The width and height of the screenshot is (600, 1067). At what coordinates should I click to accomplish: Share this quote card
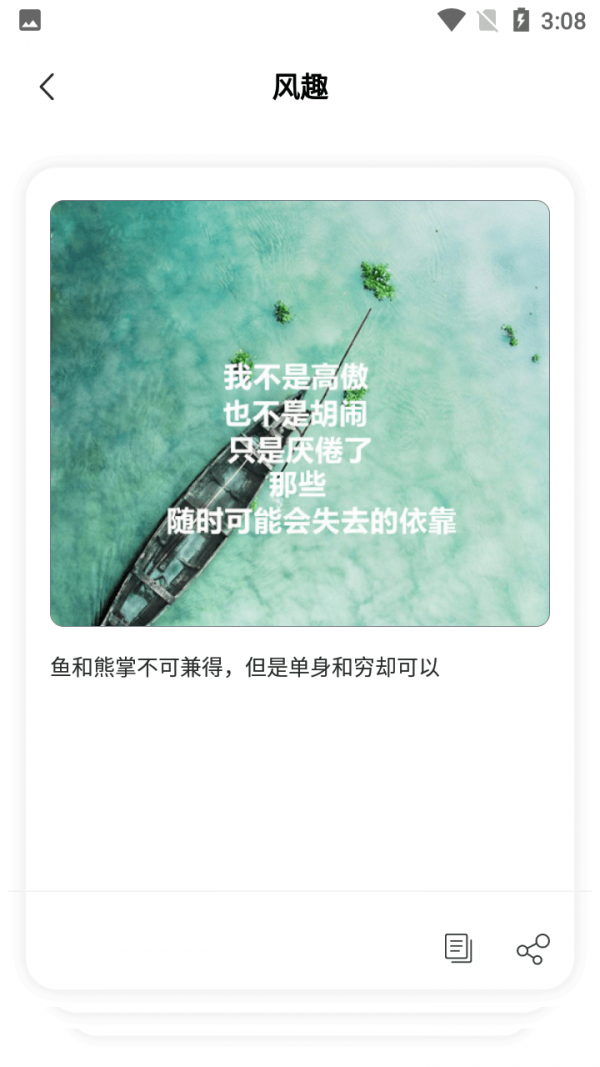[532, 948]
